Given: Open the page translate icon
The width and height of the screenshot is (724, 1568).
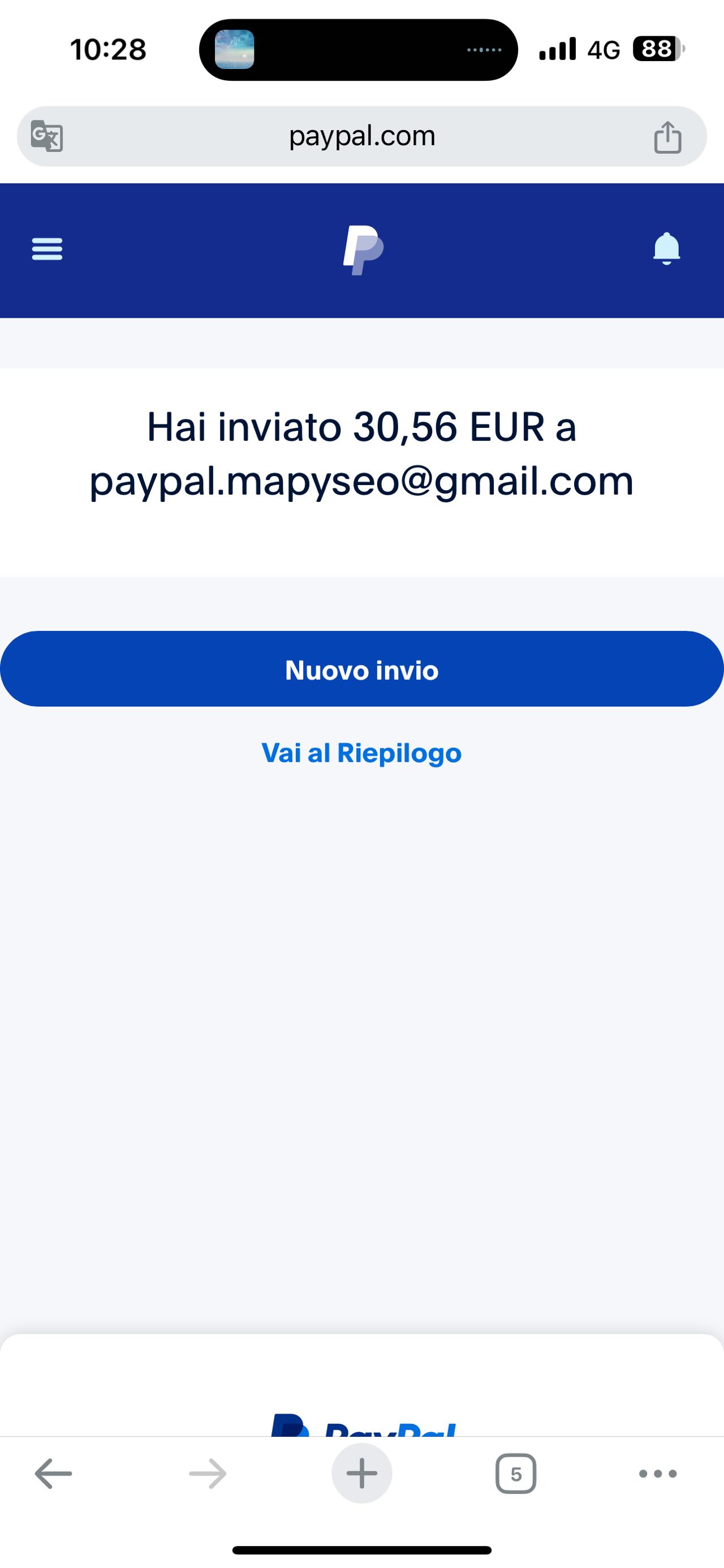Looking at the screenshot, I should [x=47, y=136].
